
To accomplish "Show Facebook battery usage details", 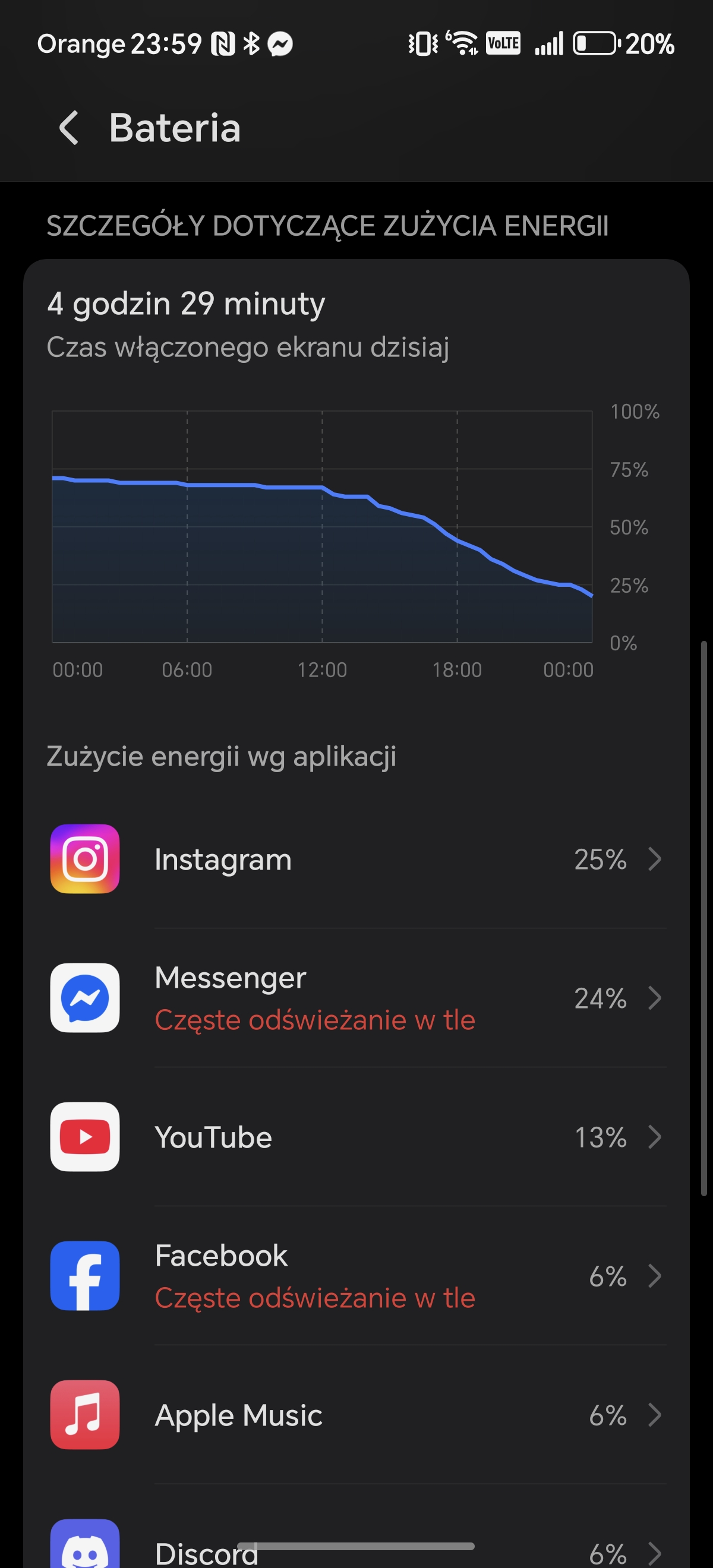I will point(355,1276).
